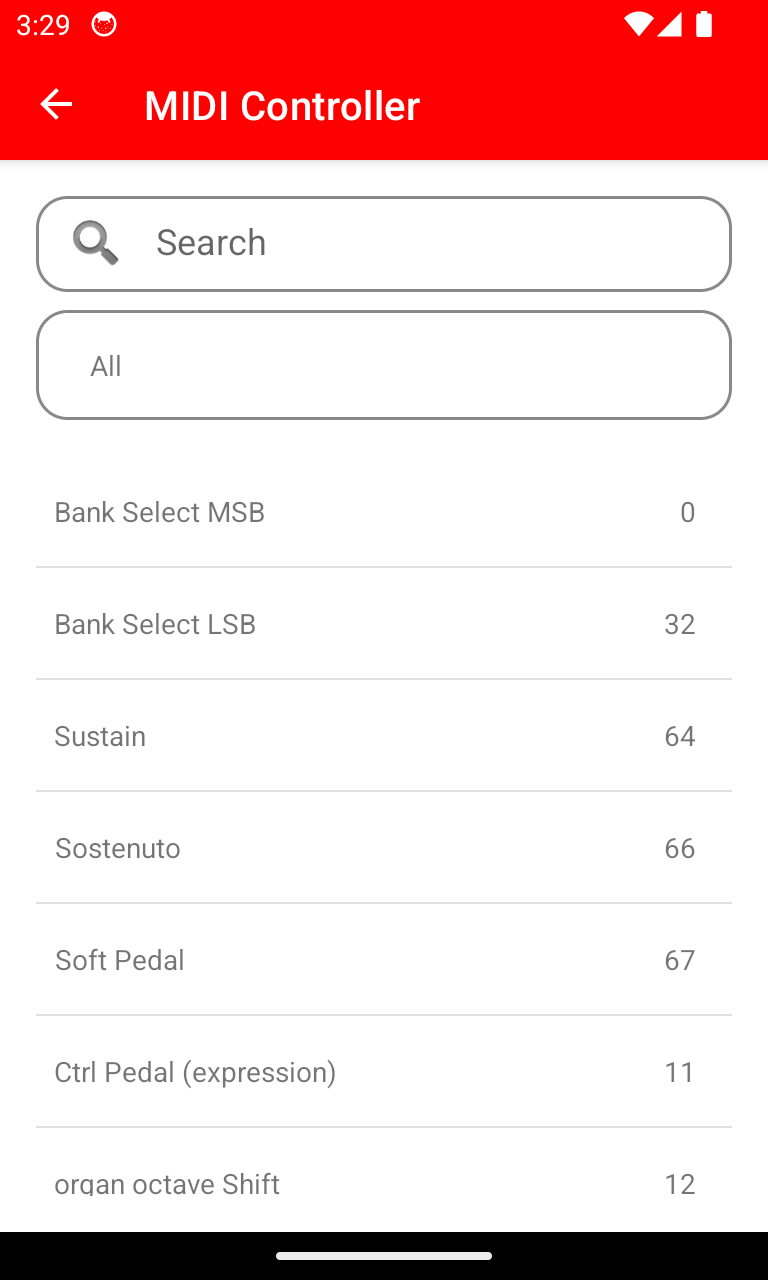Click the magnifying glass search icon
This screenshot has width=768, height=1280.
pyautogui.click(x=93, y=242)
